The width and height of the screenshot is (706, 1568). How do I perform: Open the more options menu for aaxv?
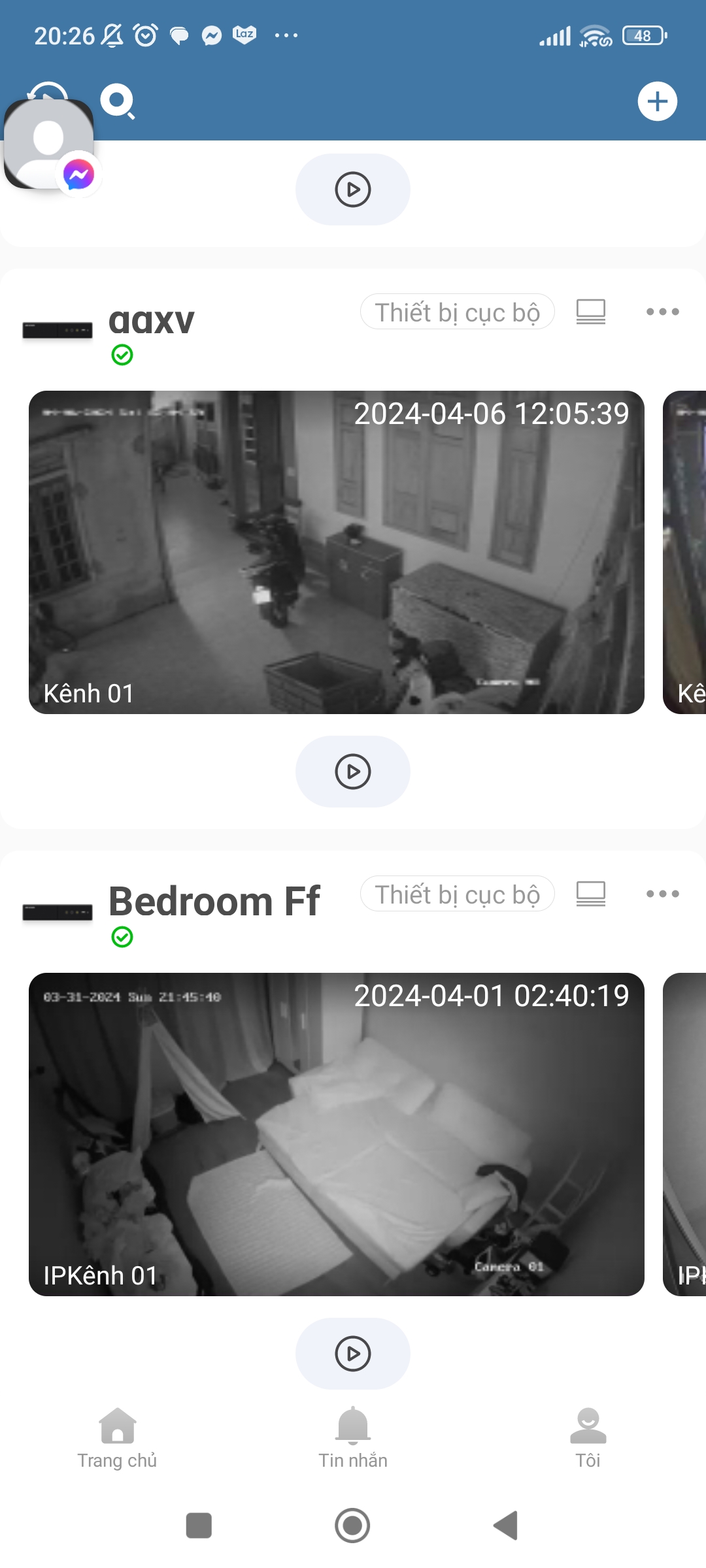(x=662, y=312)
